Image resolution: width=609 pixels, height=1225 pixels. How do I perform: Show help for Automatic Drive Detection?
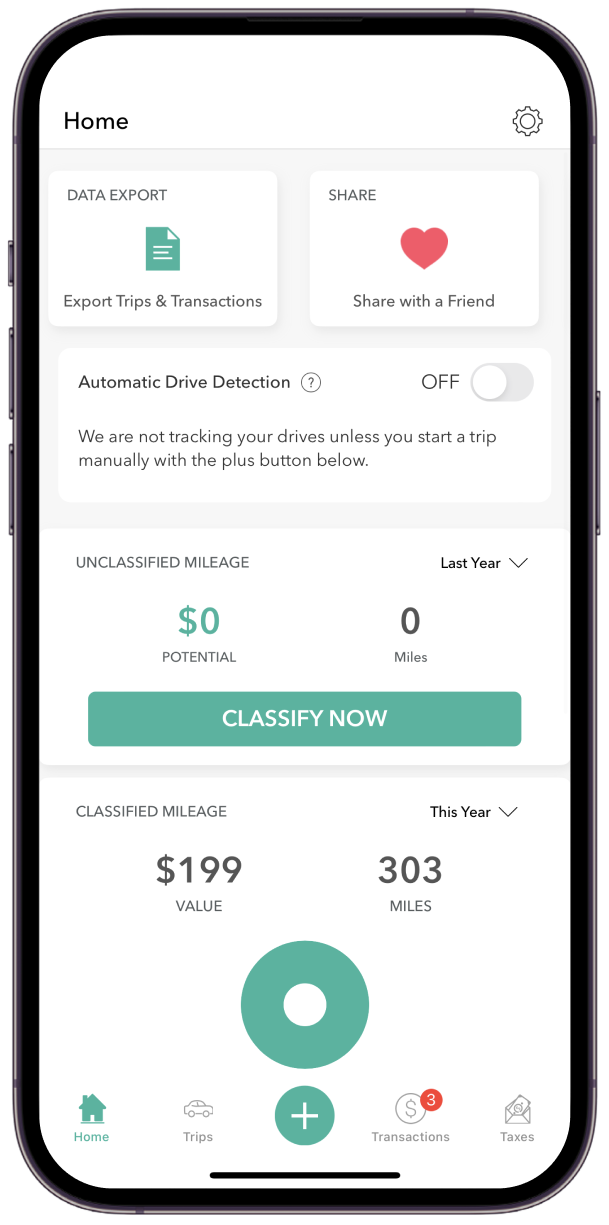tap(311, 382)
